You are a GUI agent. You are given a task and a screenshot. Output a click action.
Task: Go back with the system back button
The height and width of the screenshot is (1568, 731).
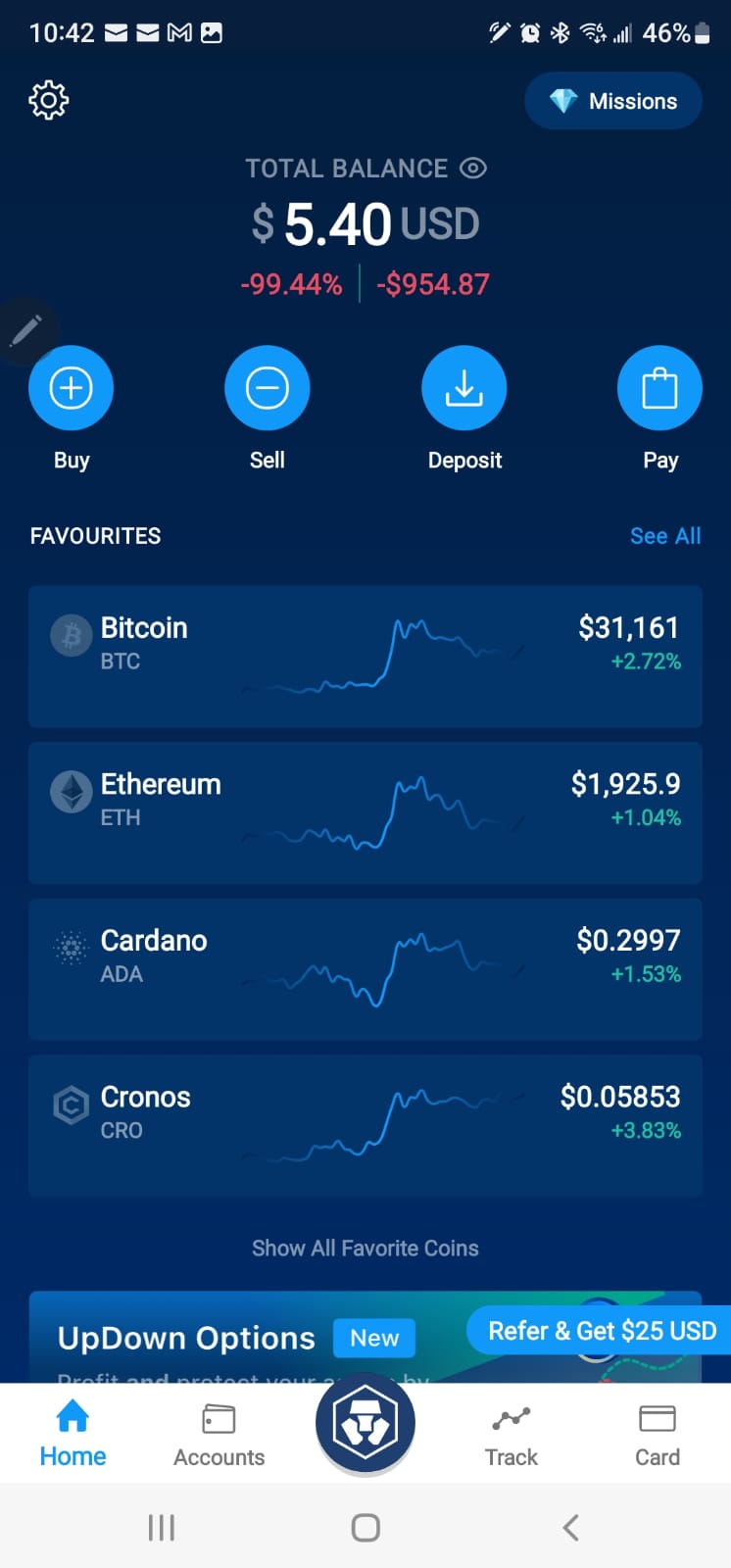(x=570, y=1527)
